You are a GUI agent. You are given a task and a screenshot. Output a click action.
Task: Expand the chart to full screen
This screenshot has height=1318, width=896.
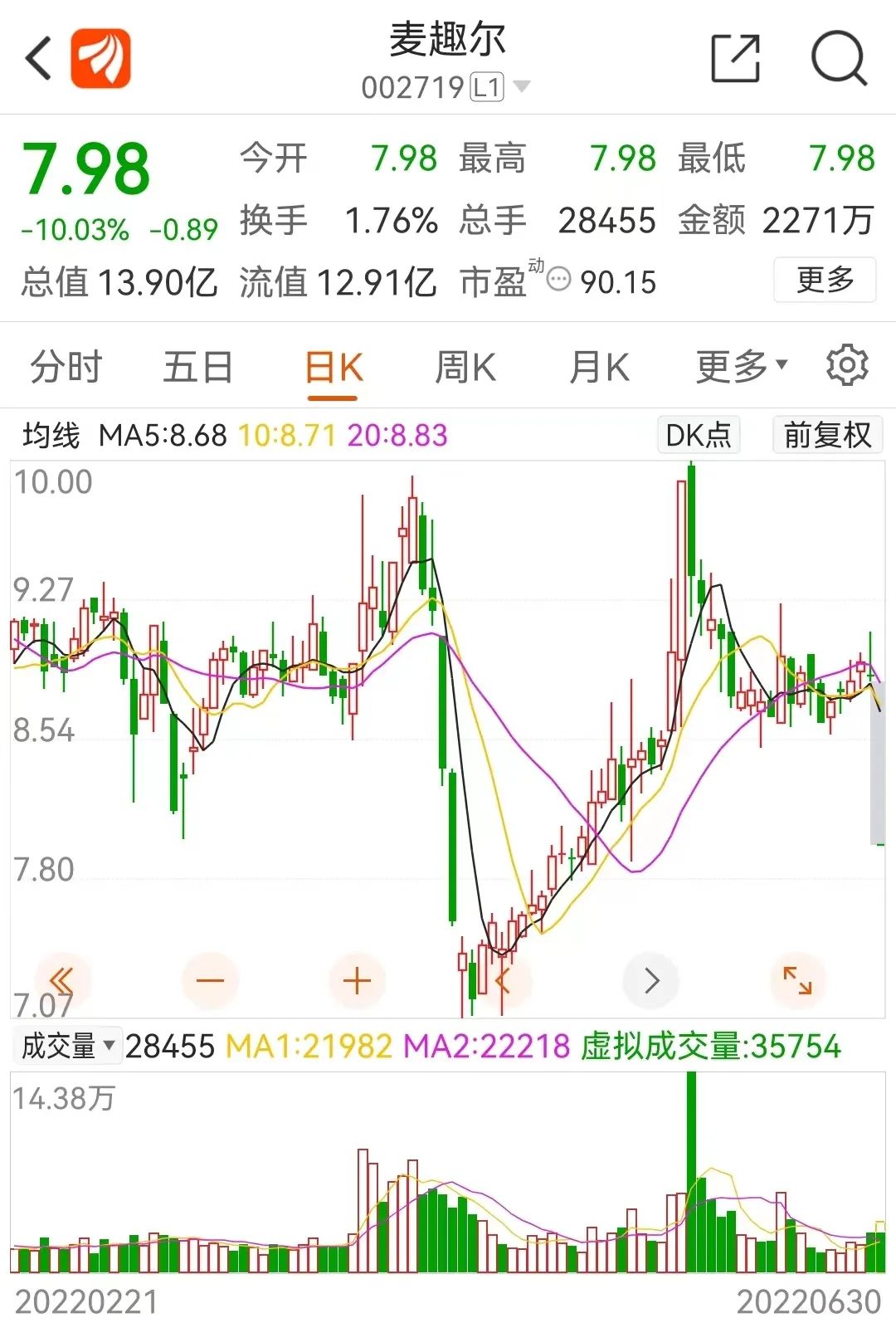[797, 980]
